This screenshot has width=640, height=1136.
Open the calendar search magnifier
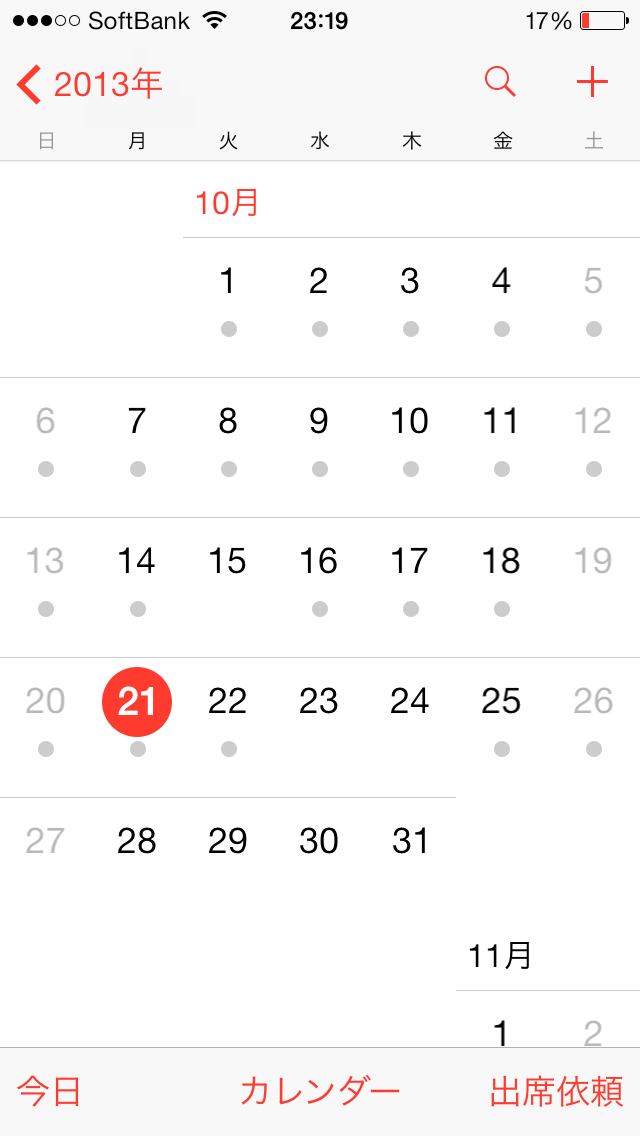pyautogui.click(x=500, y=83)
